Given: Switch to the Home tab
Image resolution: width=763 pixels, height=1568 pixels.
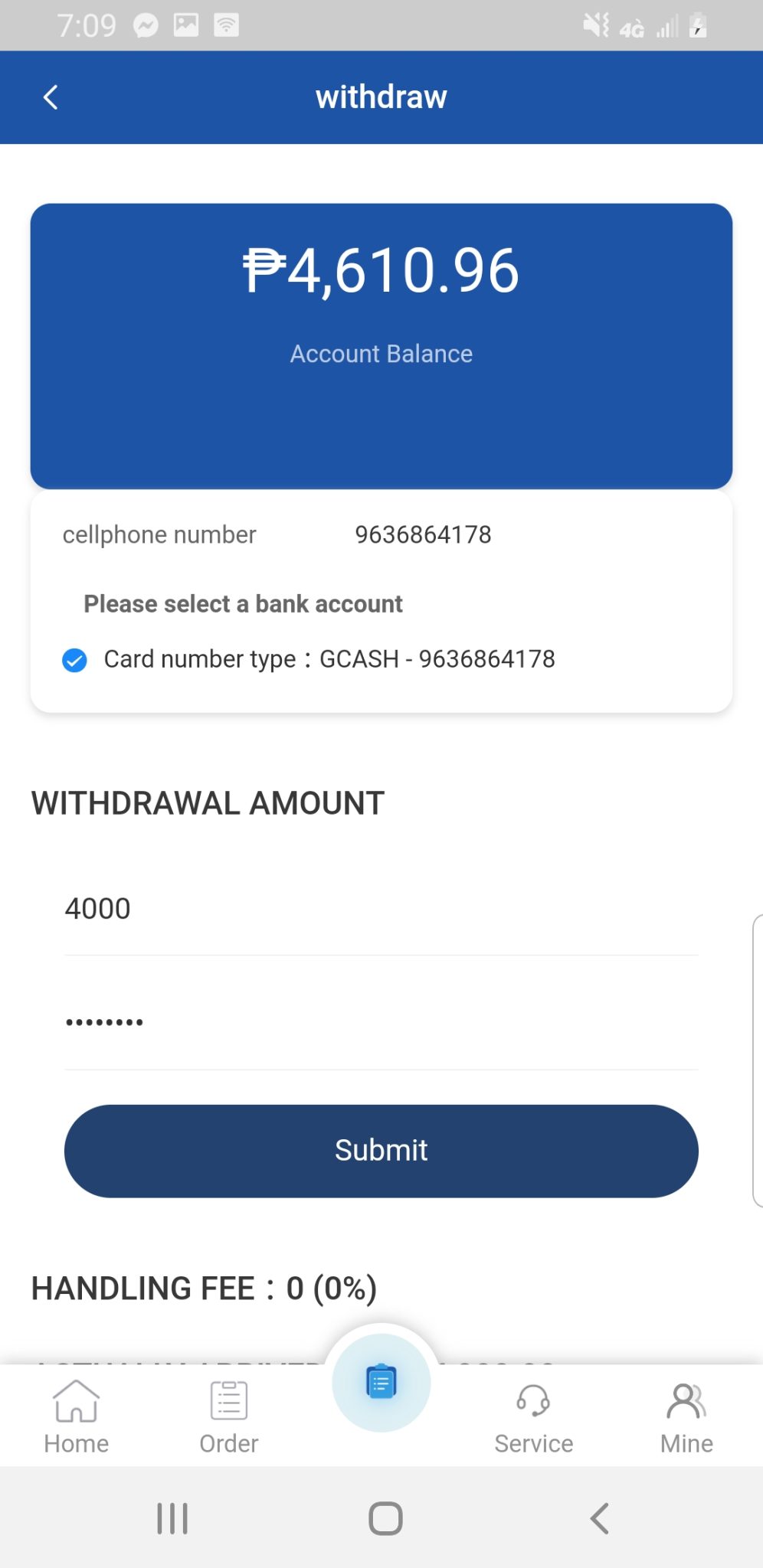Looking at the screenshot, I should point(76,1416).
